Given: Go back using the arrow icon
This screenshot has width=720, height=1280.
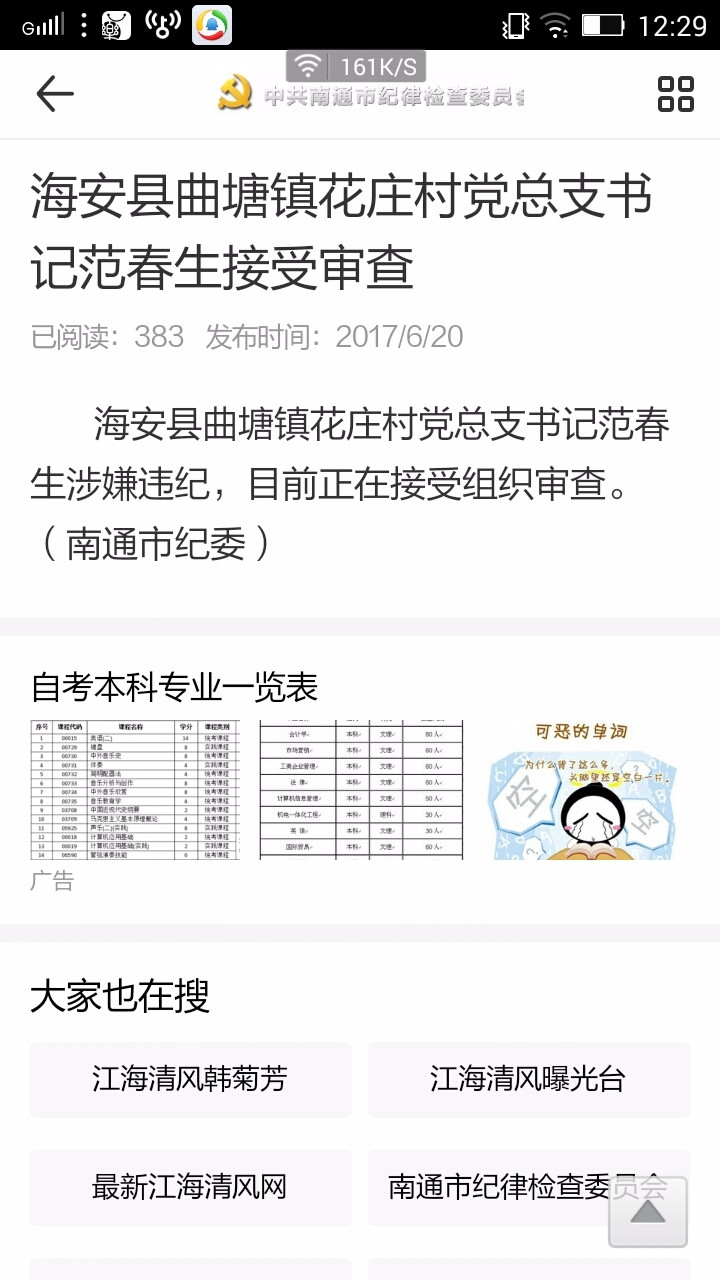Looking at the screenshot, I should point(55,94).
